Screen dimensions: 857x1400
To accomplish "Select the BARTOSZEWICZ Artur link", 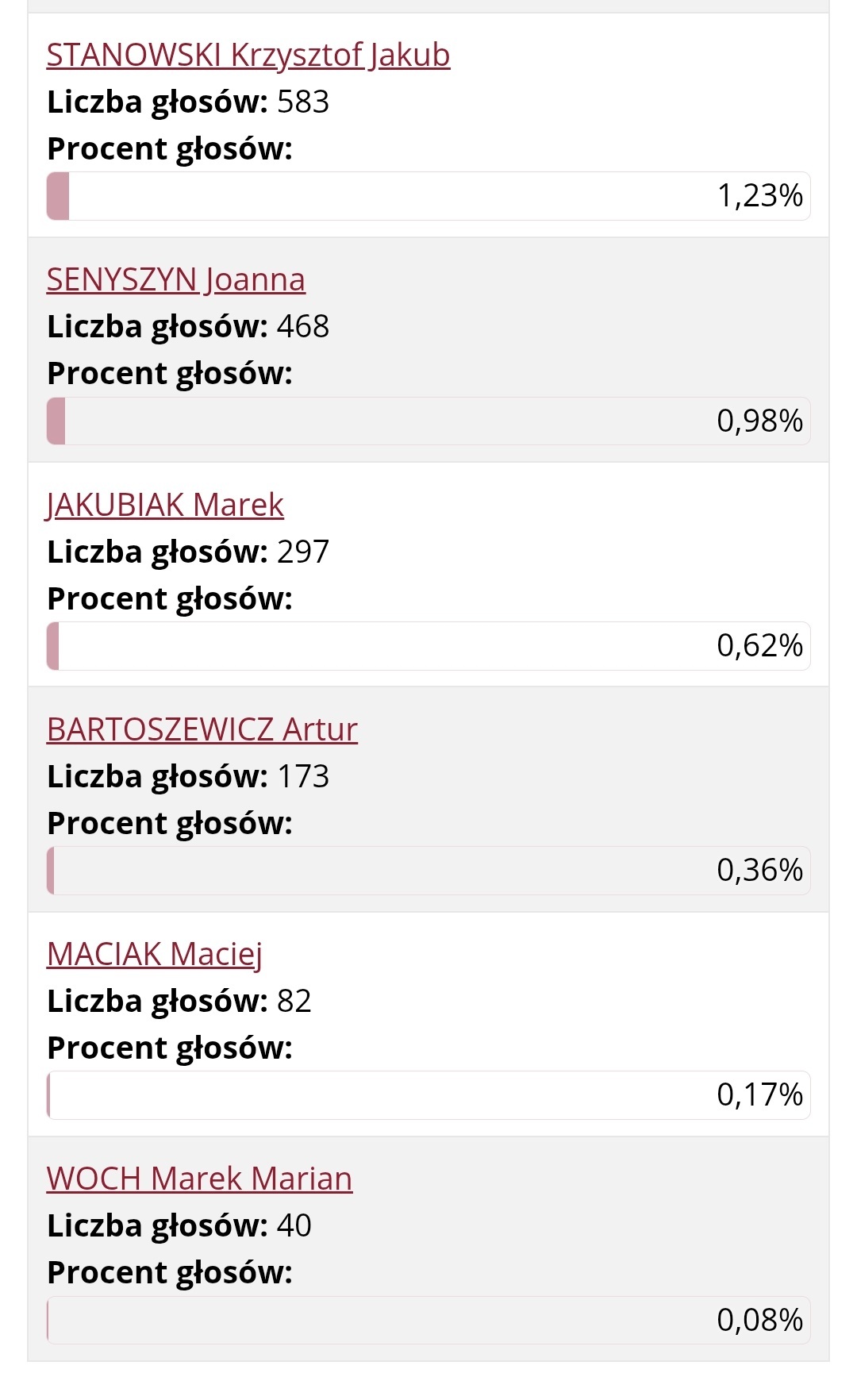I will (x=202, y=729).
